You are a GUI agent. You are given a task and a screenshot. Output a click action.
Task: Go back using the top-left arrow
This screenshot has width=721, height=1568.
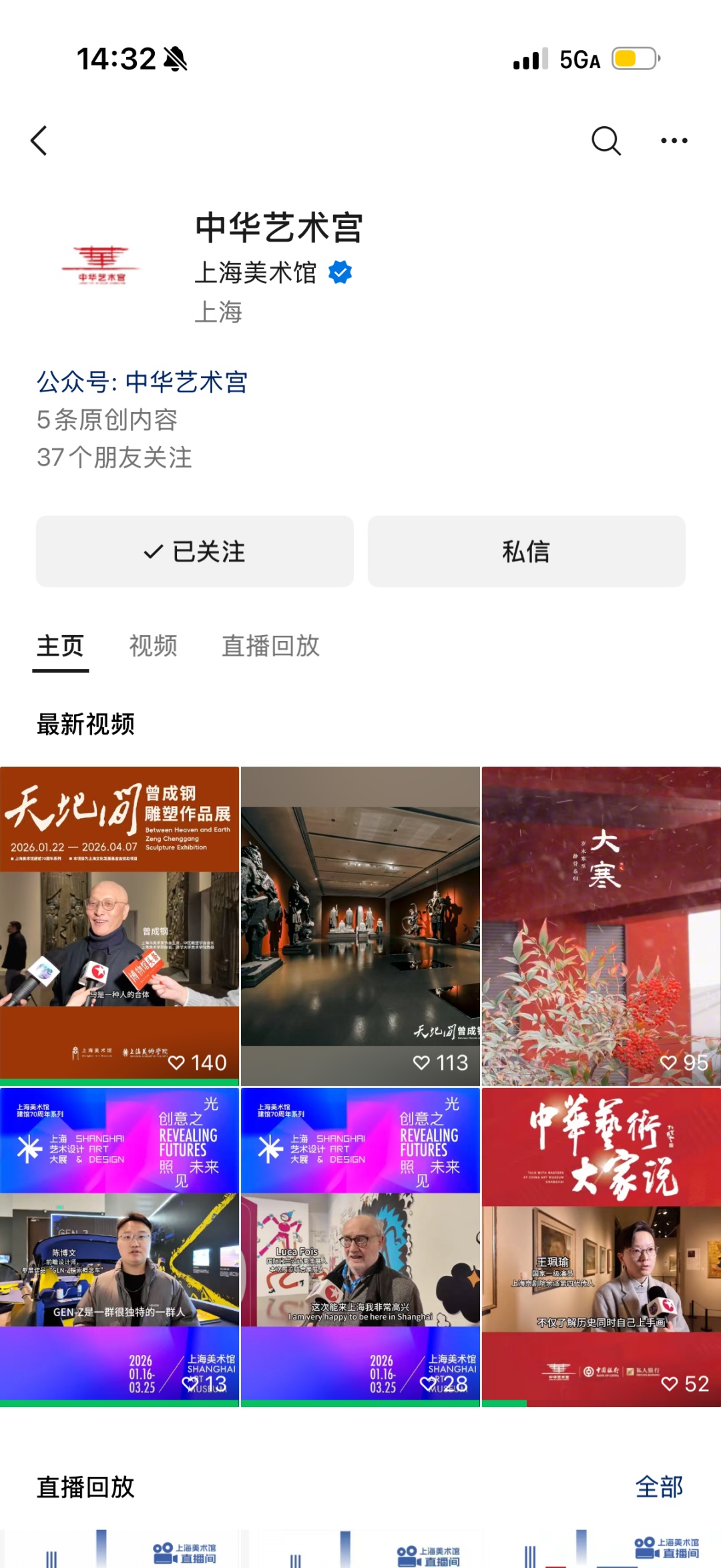pos(39,140)
